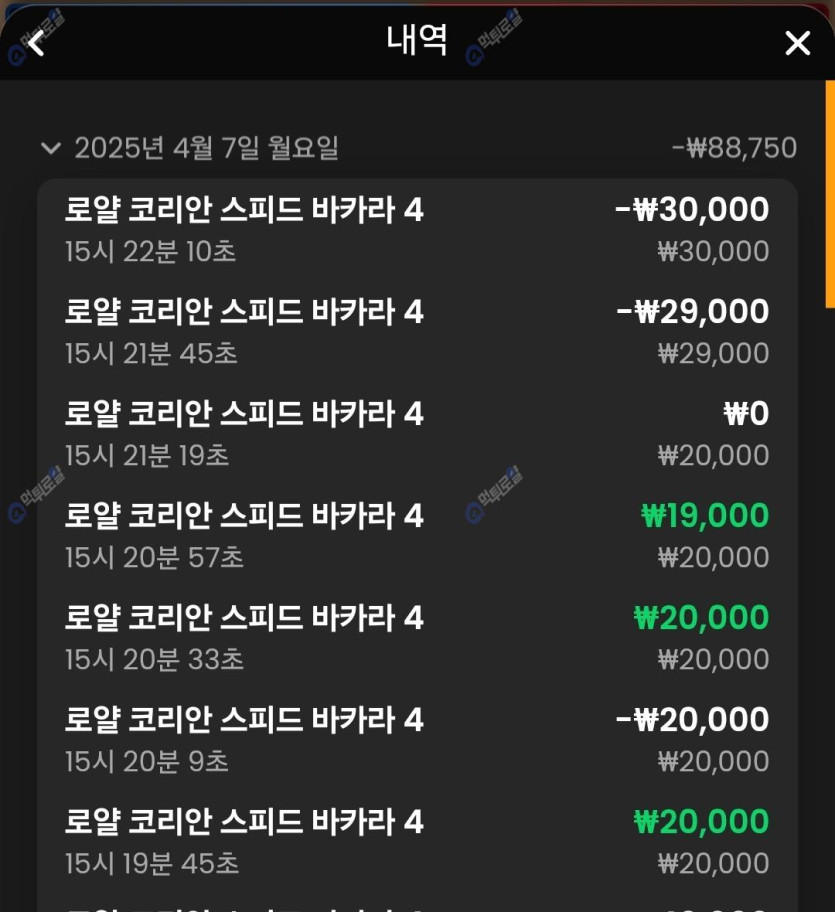Go back from the 내역 screen

tap(37, 43)
